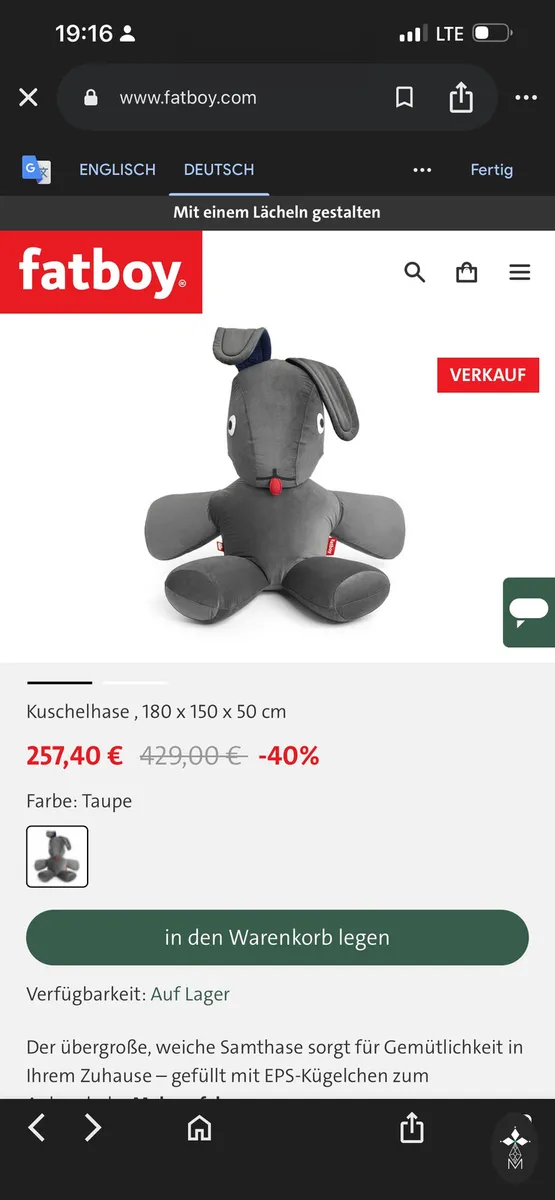Screen dimensions: 555x1200
Task: Switch translation to Englisch
Action: click(117, 169)
